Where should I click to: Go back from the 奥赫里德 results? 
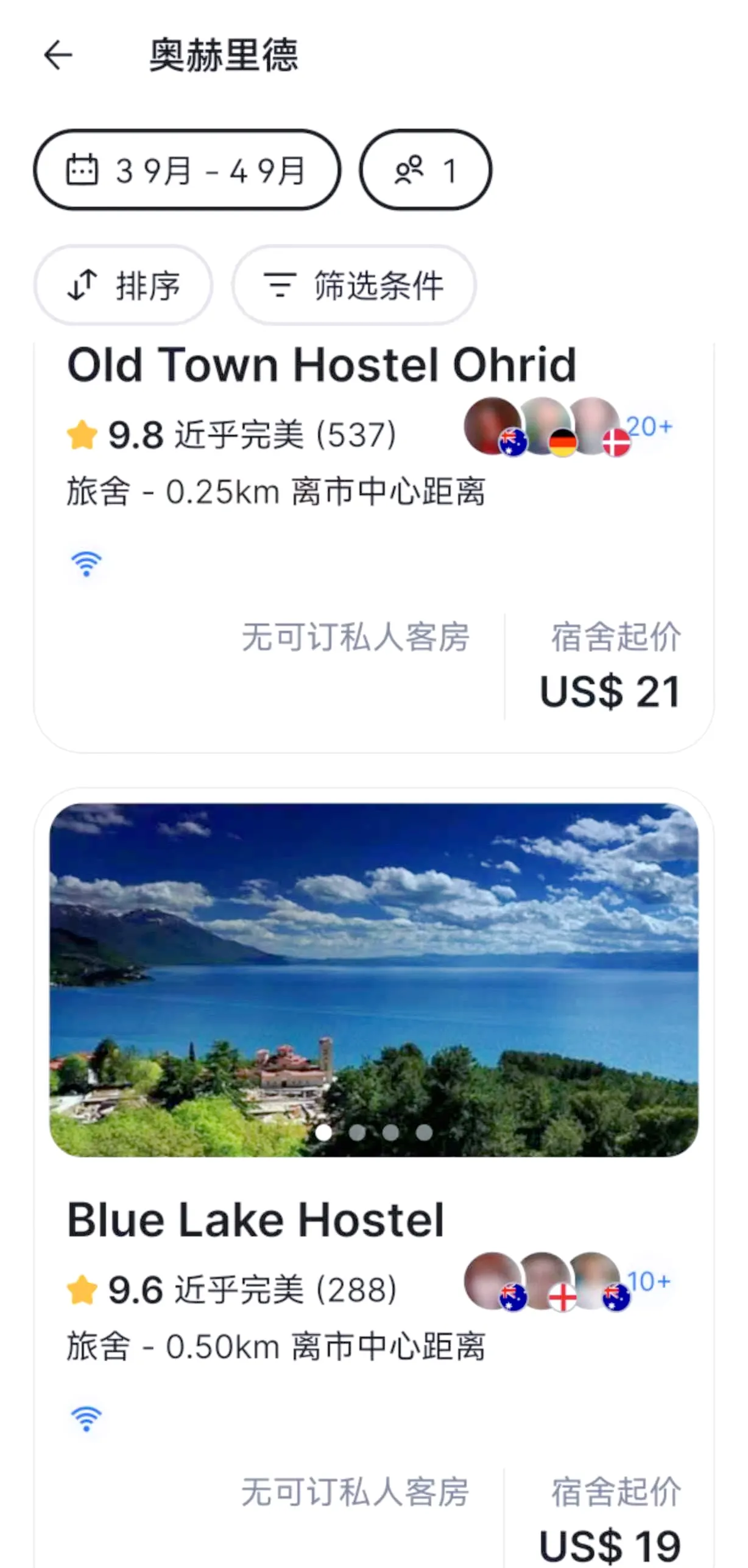tap(58, 55)
